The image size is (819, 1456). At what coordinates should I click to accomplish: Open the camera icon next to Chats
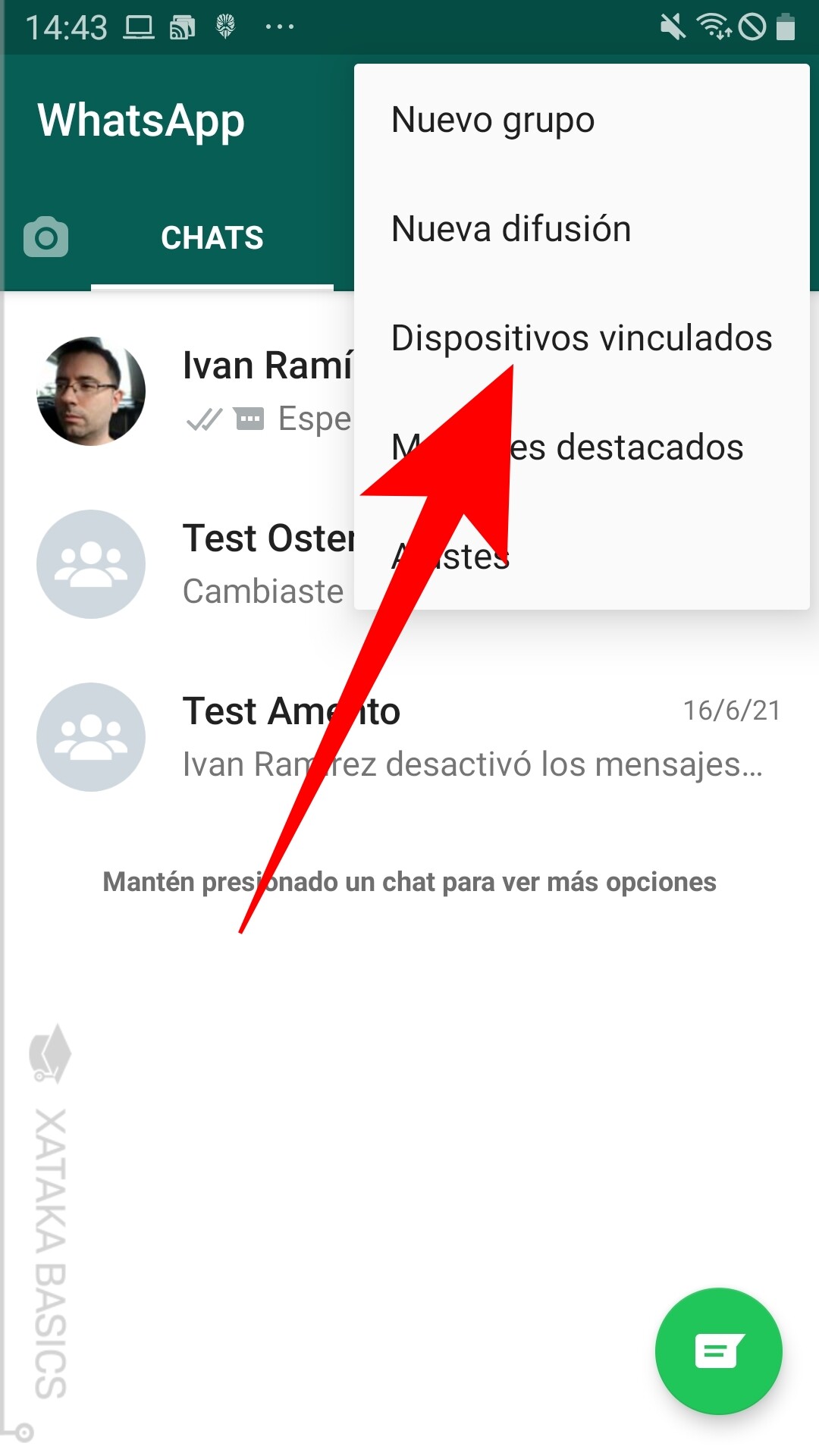click(45, 237)
